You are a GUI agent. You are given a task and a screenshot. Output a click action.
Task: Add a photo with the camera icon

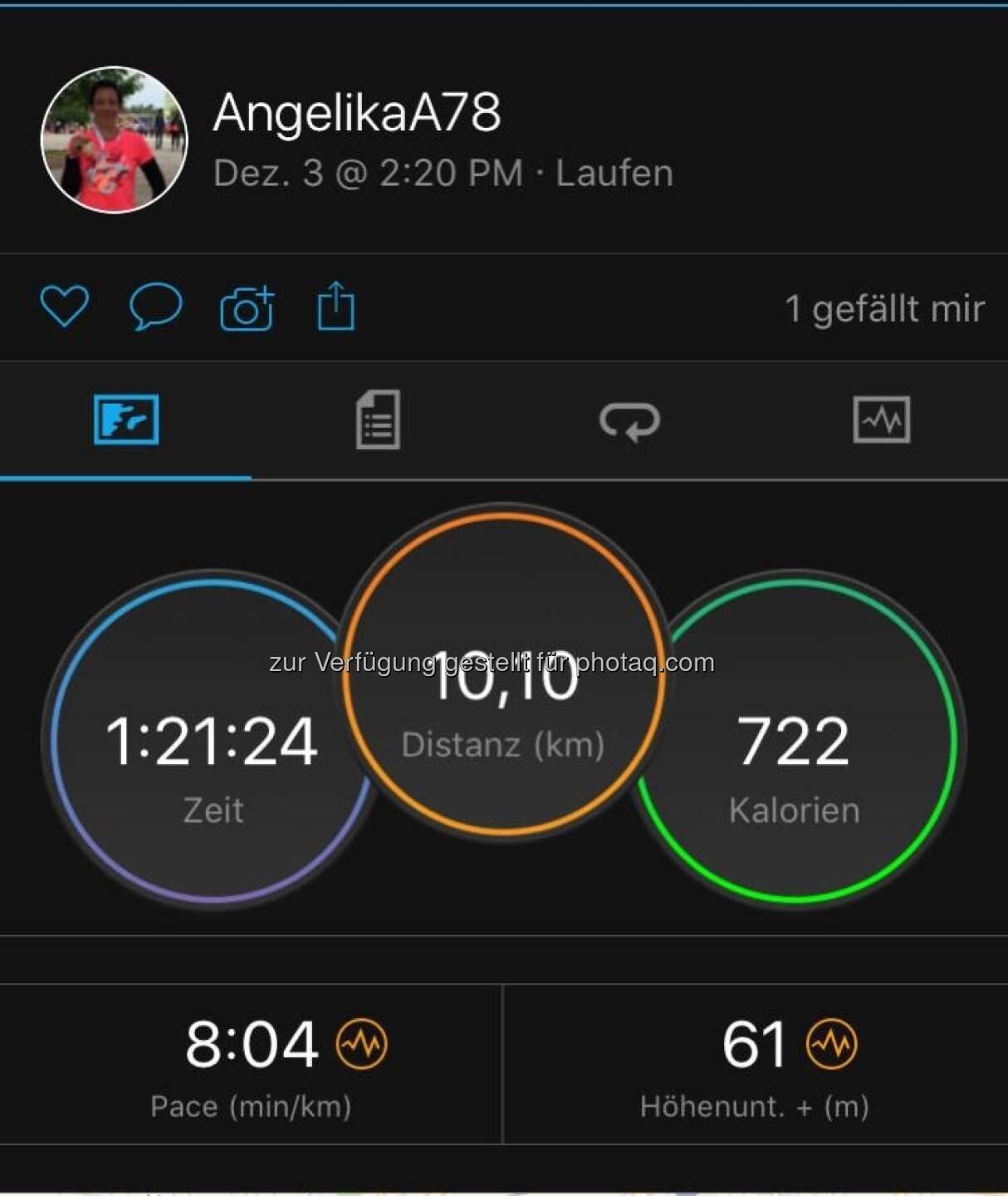tap(247, 308)
